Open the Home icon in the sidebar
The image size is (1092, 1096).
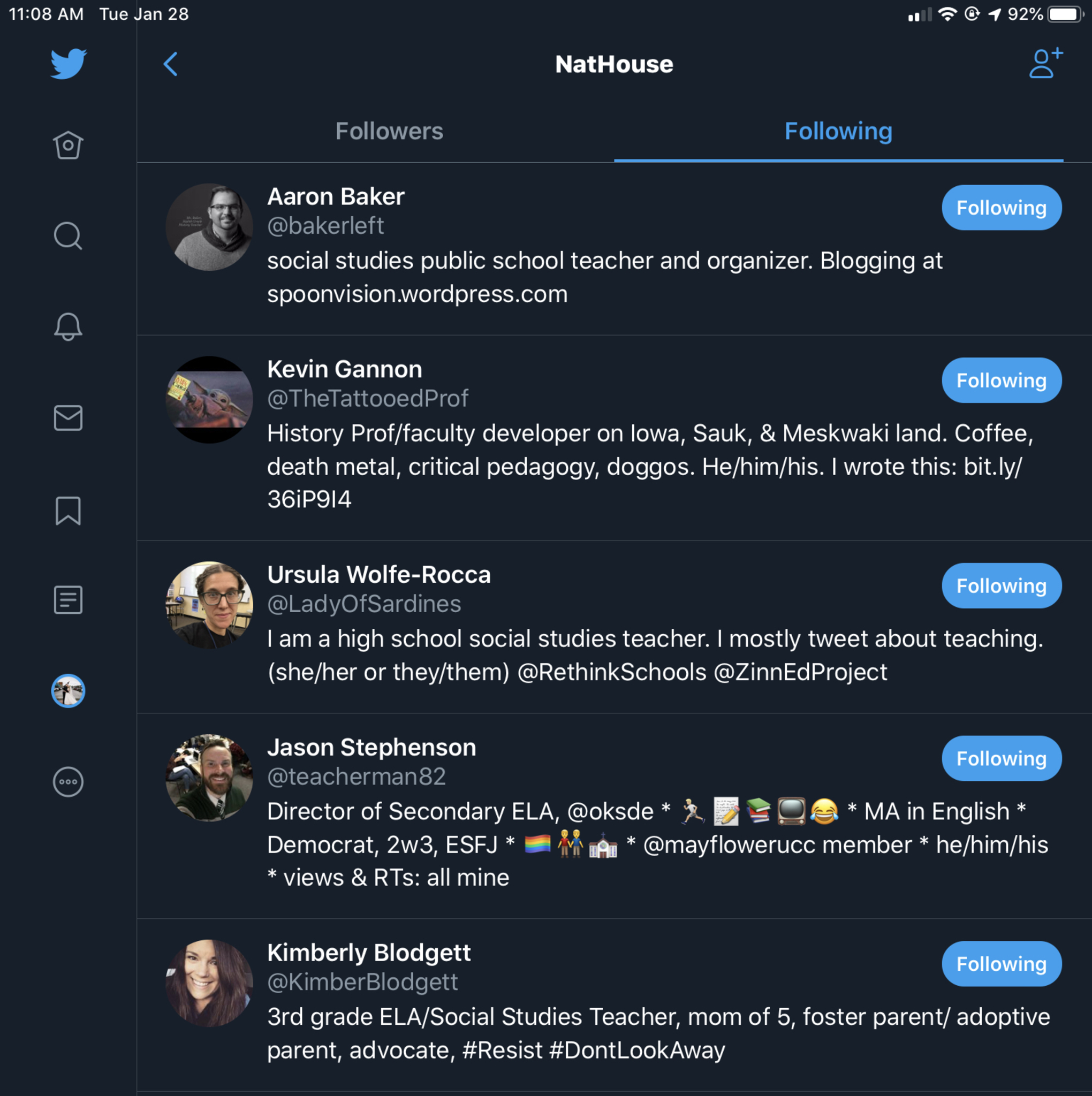click(x=68, y=145)
